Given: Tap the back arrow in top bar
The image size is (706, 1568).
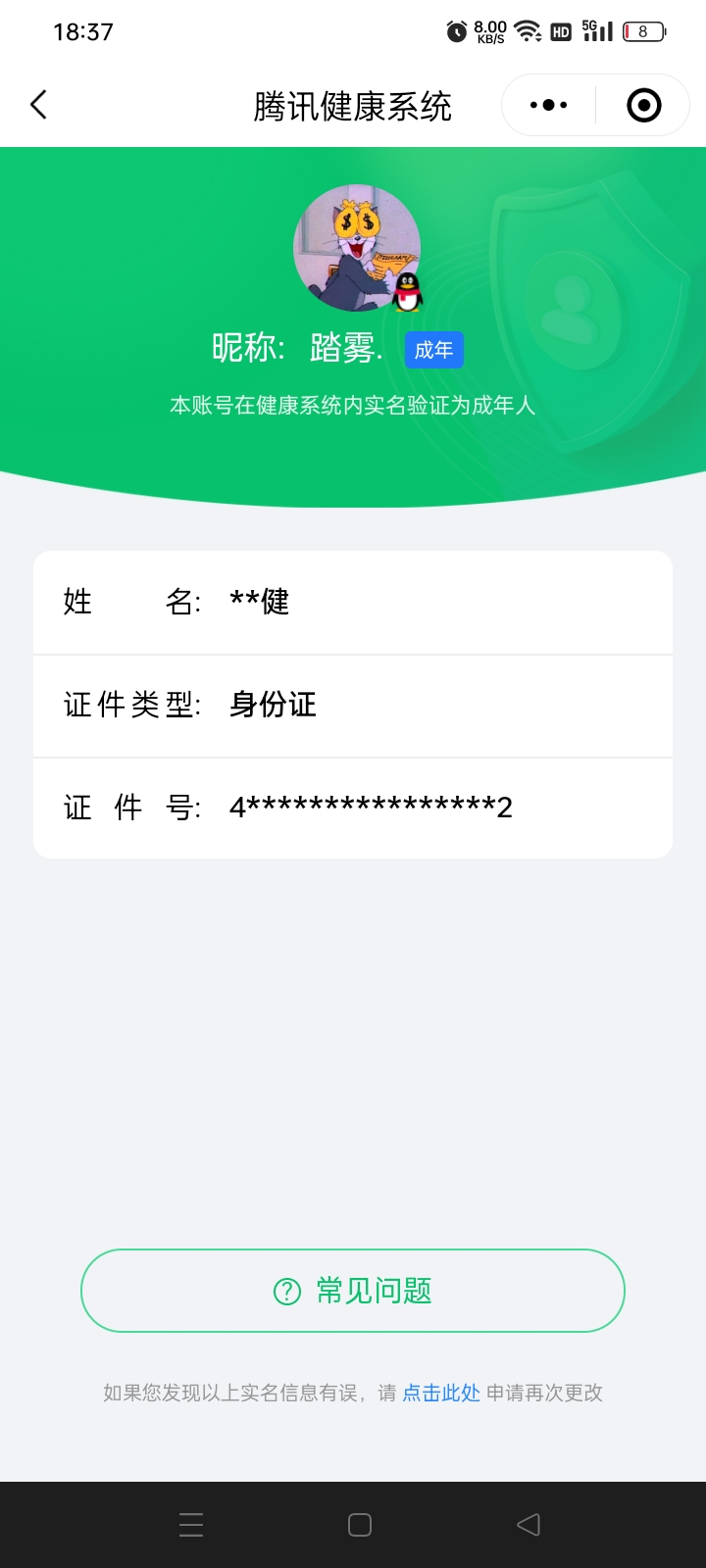Looking at the screenshot, I should (38, 104).
